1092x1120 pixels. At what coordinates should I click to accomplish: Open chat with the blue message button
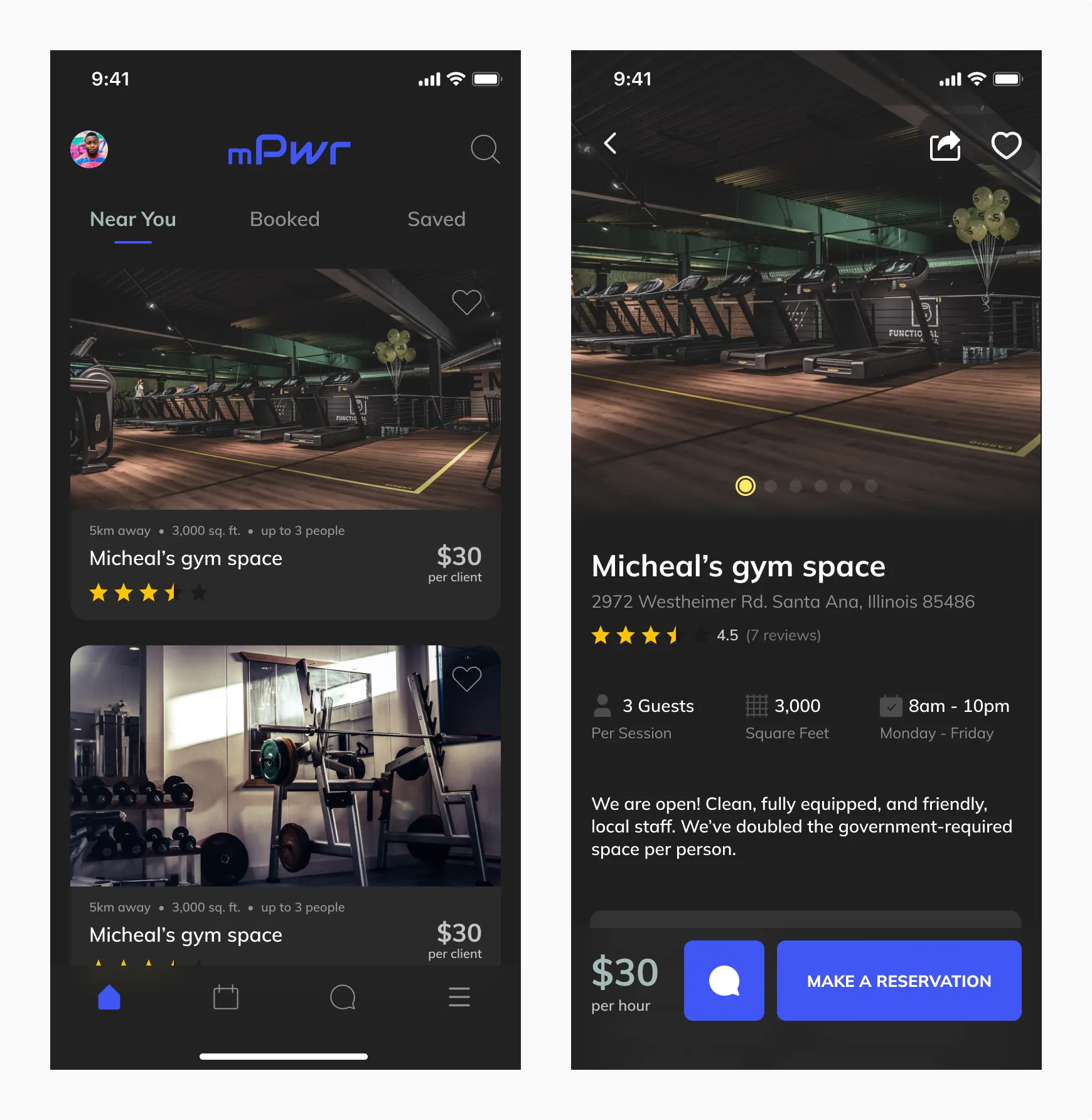[724, 981]
